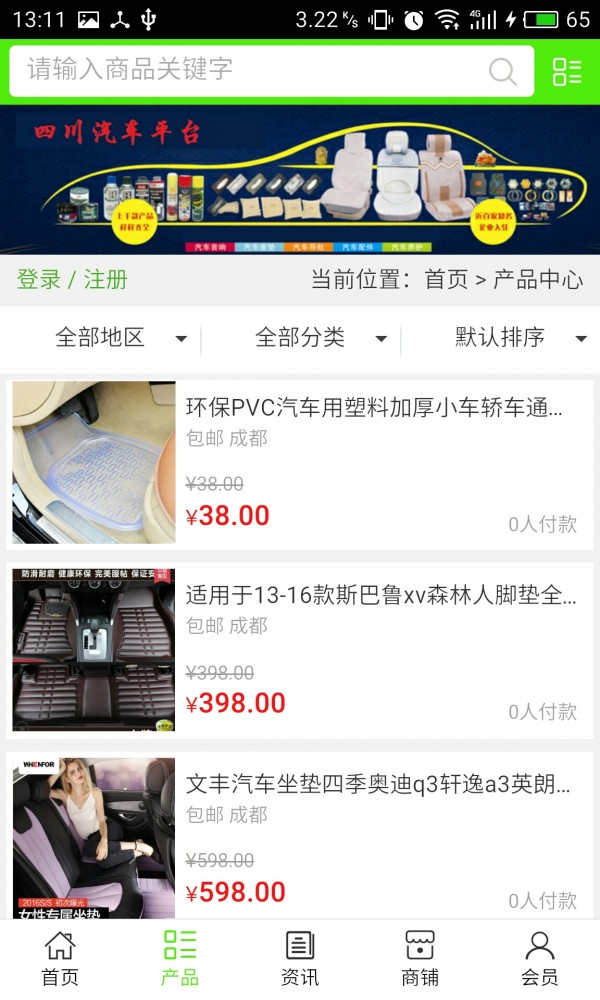Expand the 默认排序 dropdown
This screenshot has width=600, height=1000.
[520, 338]
